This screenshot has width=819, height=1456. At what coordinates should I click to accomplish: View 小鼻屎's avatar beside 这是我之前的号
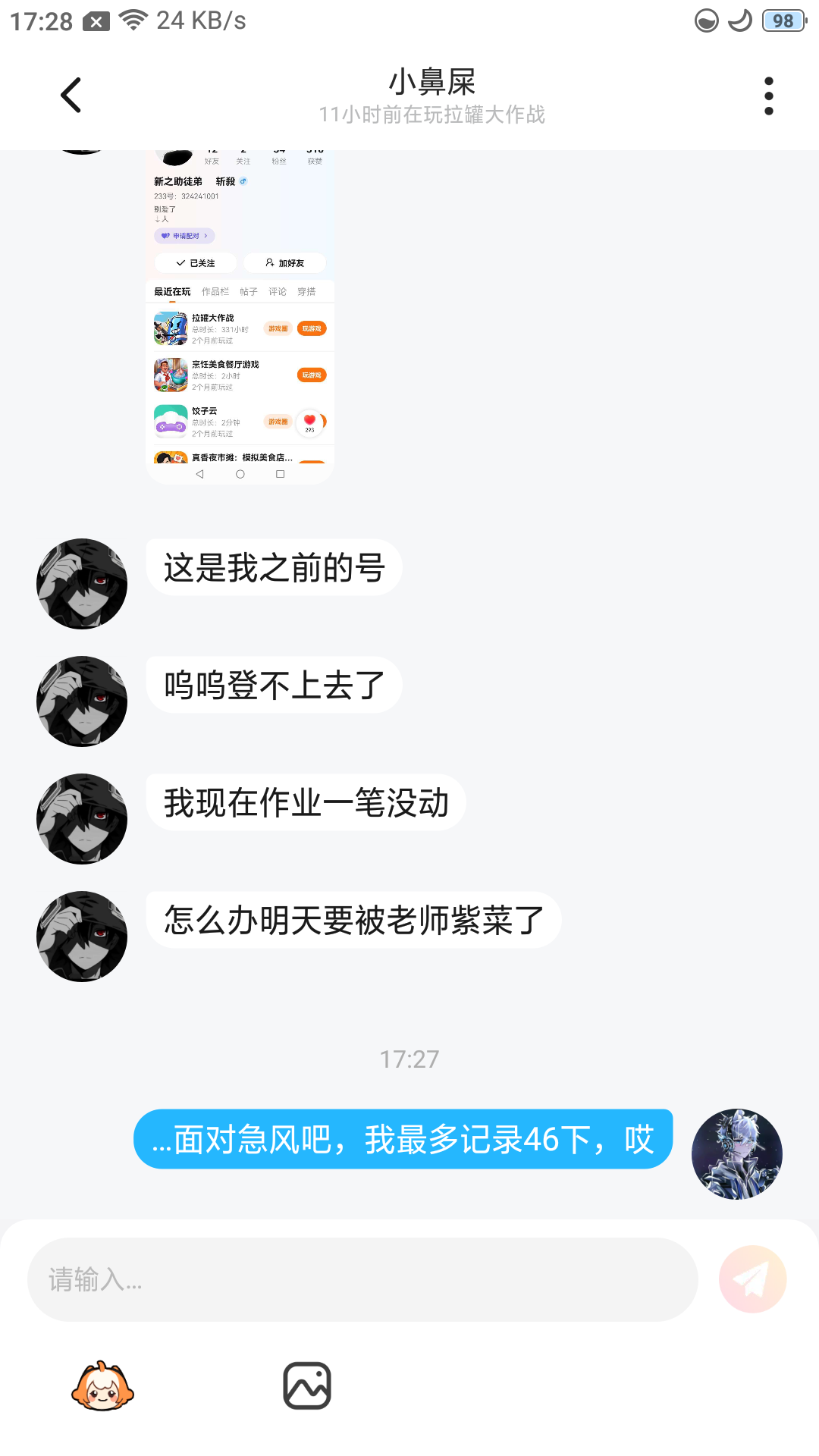click(82, 584)
